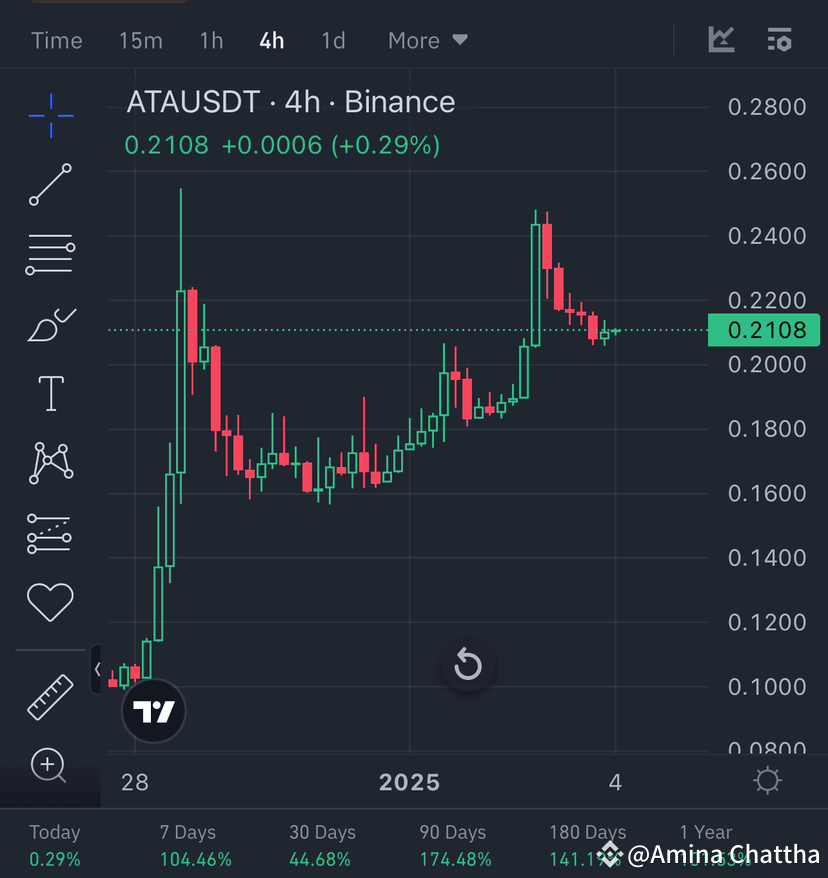Select the ruler measure tool
This screenshot has width=828, height=878.
tap(50, 693)
